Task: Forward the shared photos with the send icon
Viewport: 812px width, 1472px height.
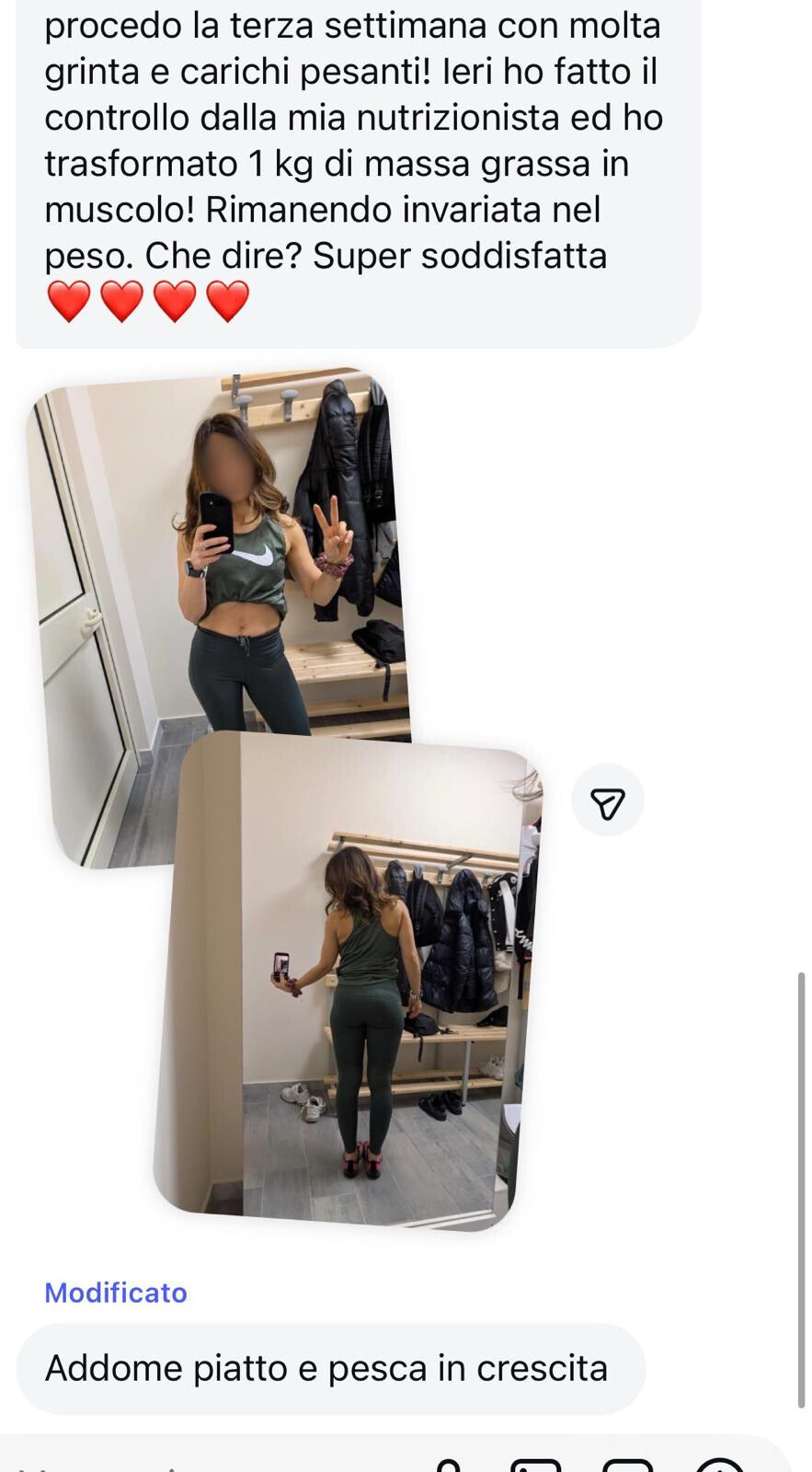Action: 608,800
